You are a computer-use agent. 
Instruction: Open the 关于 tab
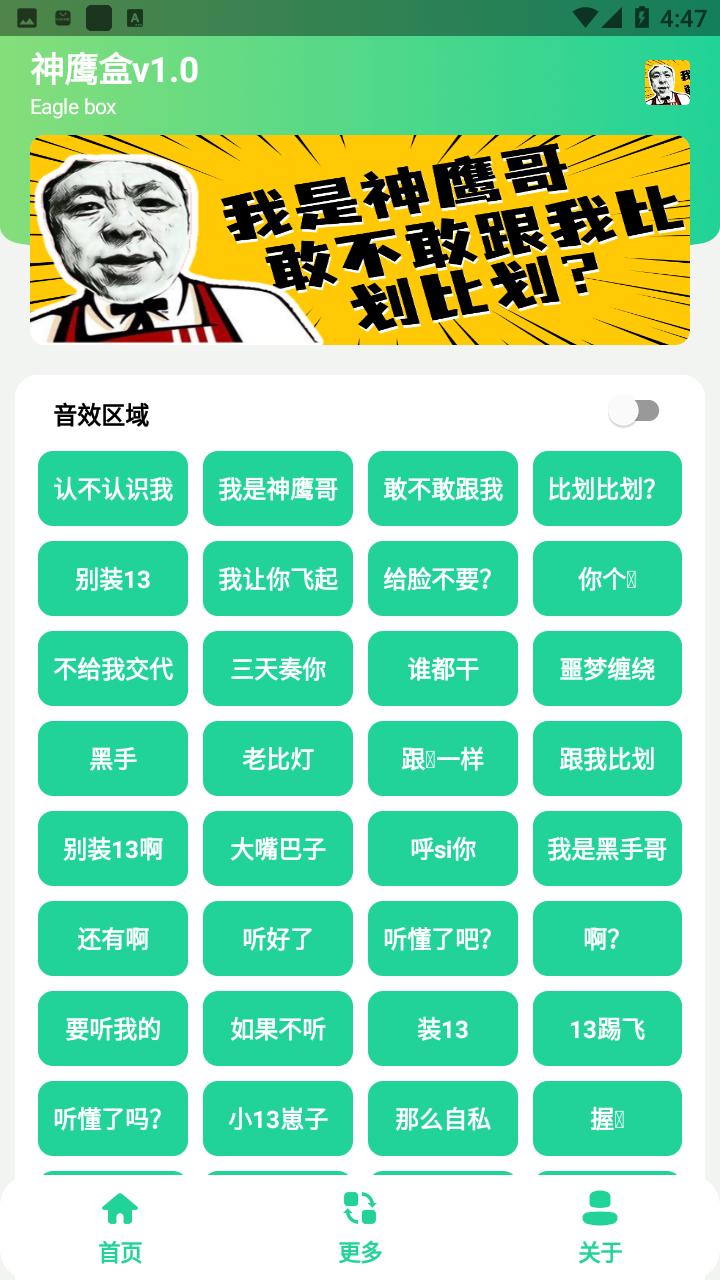point(600,1226)
